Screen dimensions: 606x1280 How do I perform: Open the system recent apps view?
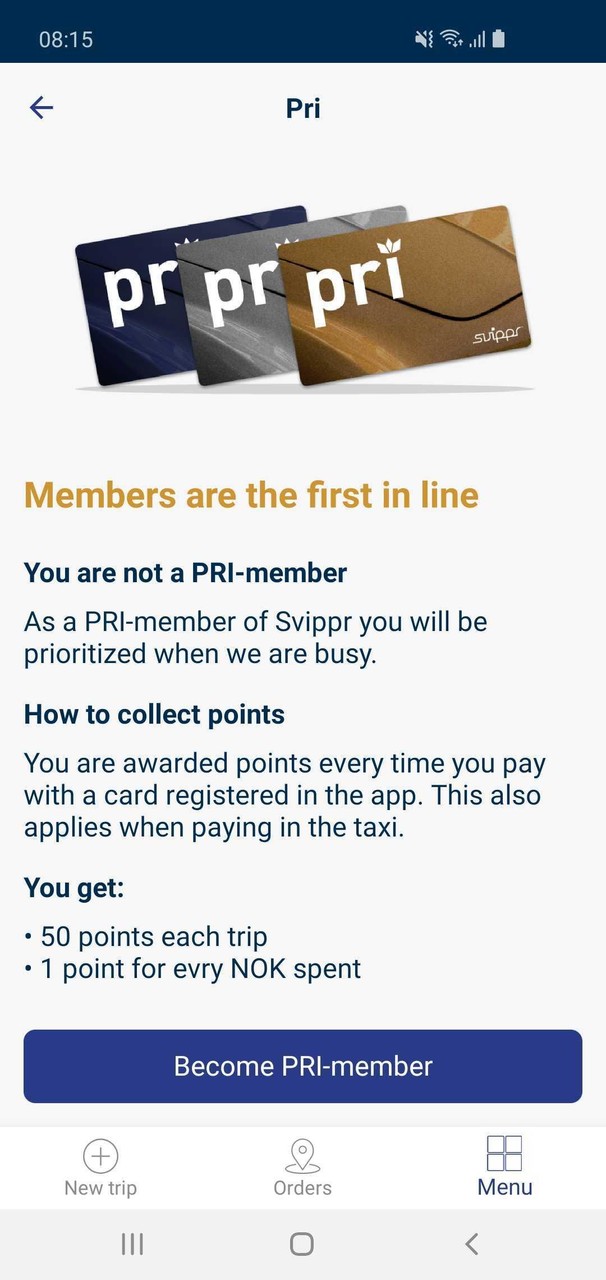coord(132,1243)
